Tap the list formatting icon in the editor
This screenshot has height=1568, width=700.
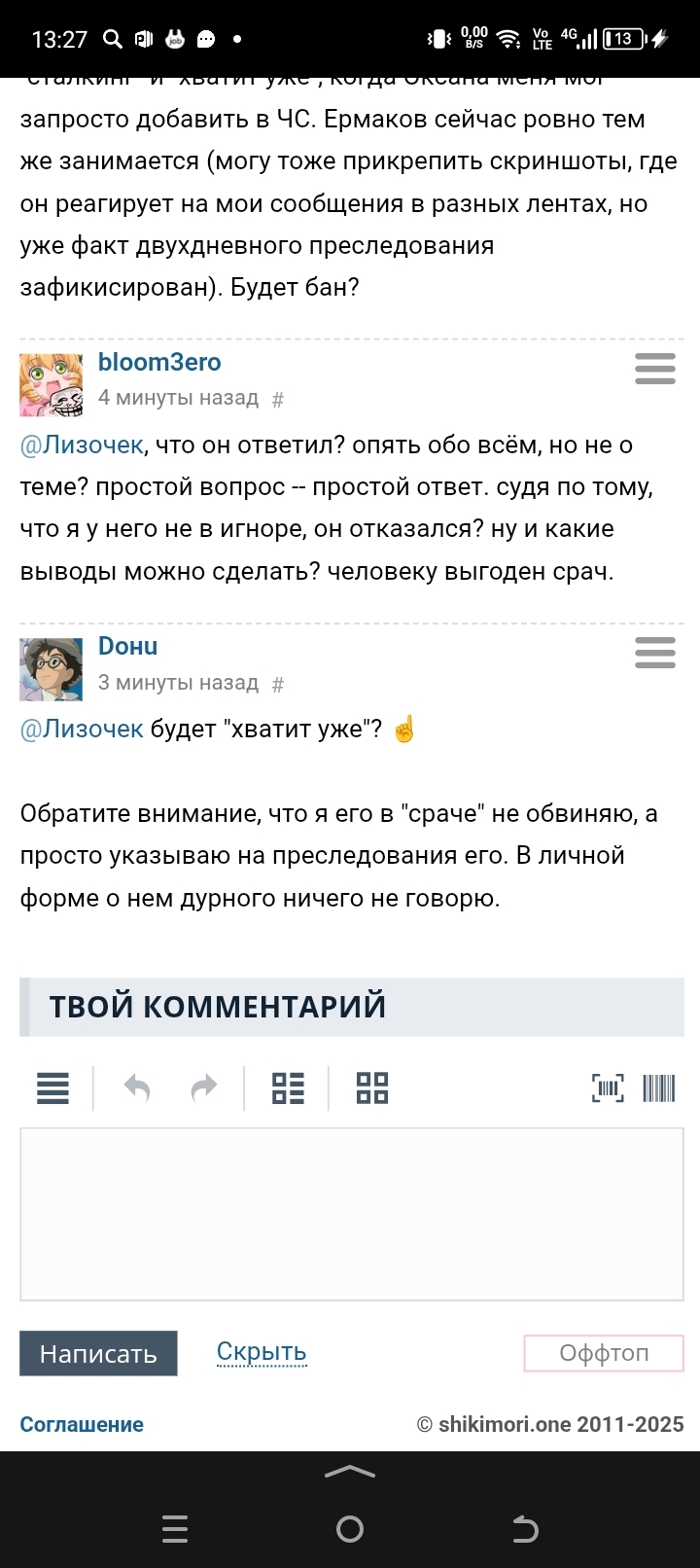(x=288, y=1087)
